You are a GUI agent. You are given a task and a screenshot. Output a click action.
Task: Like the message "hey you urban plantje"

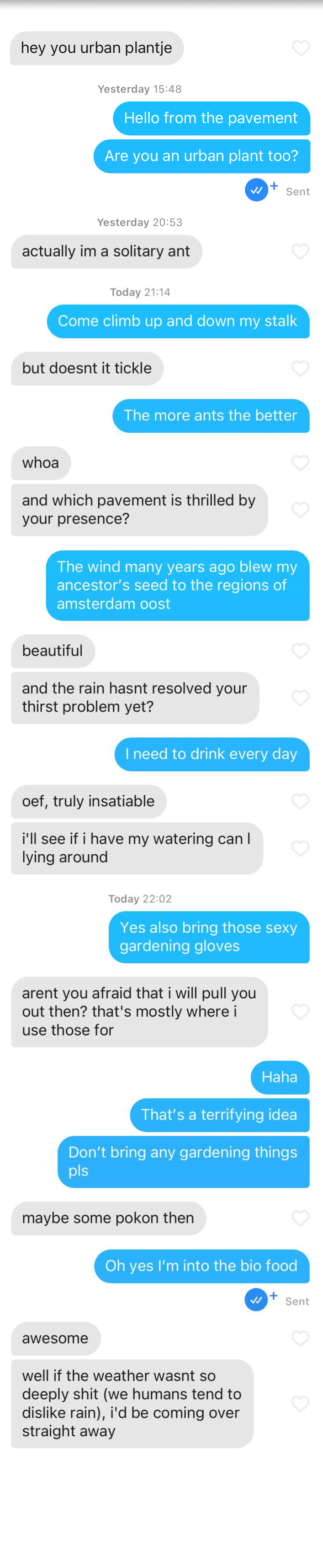point(301,48)
